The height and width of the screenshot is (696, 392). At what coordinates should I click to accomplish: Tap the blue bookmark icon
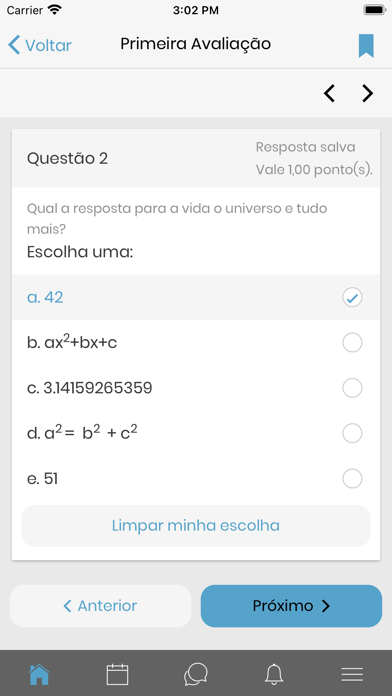click(x=366, y=46)
